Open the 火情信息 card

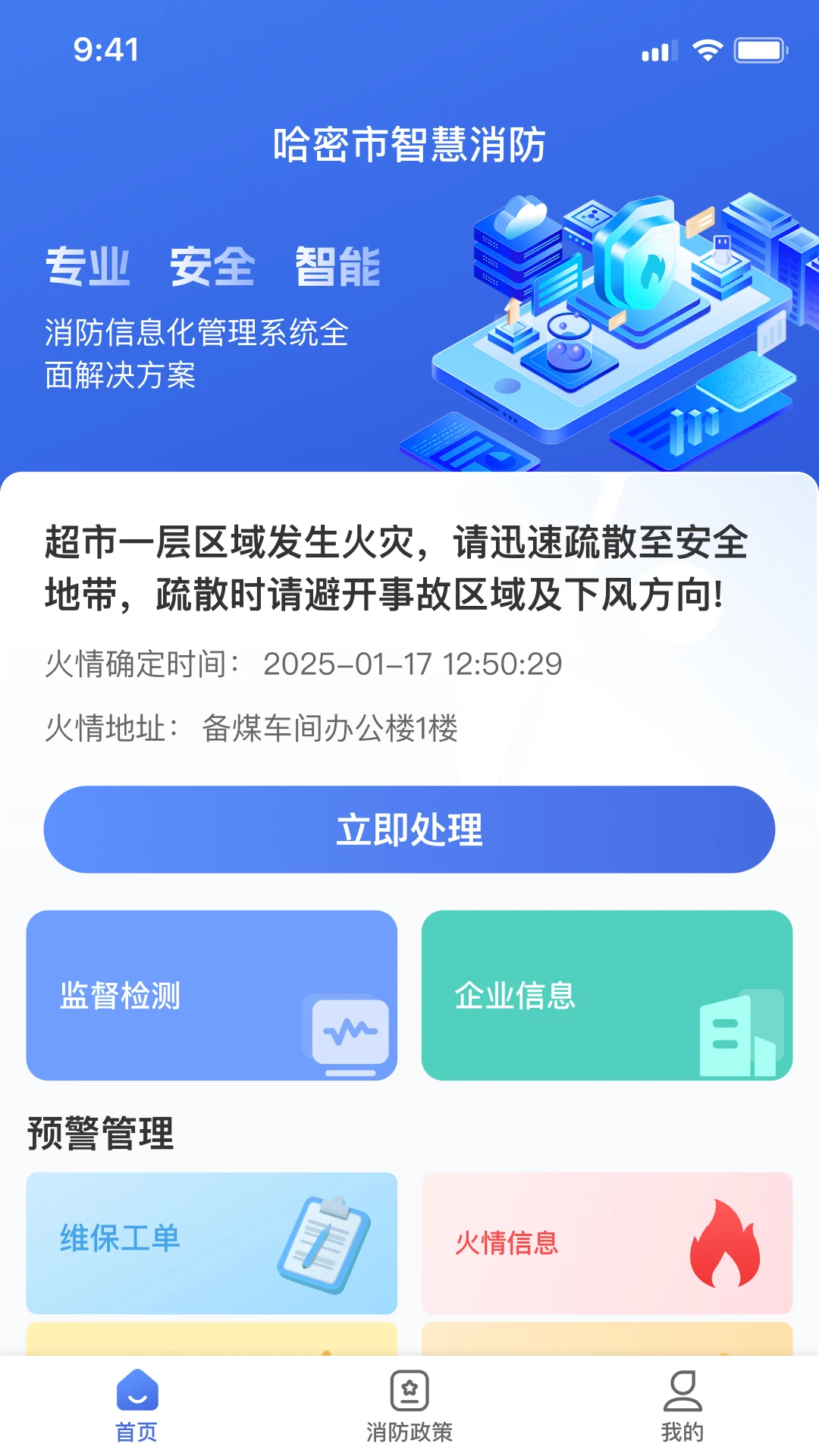[x=607, y=1242]
